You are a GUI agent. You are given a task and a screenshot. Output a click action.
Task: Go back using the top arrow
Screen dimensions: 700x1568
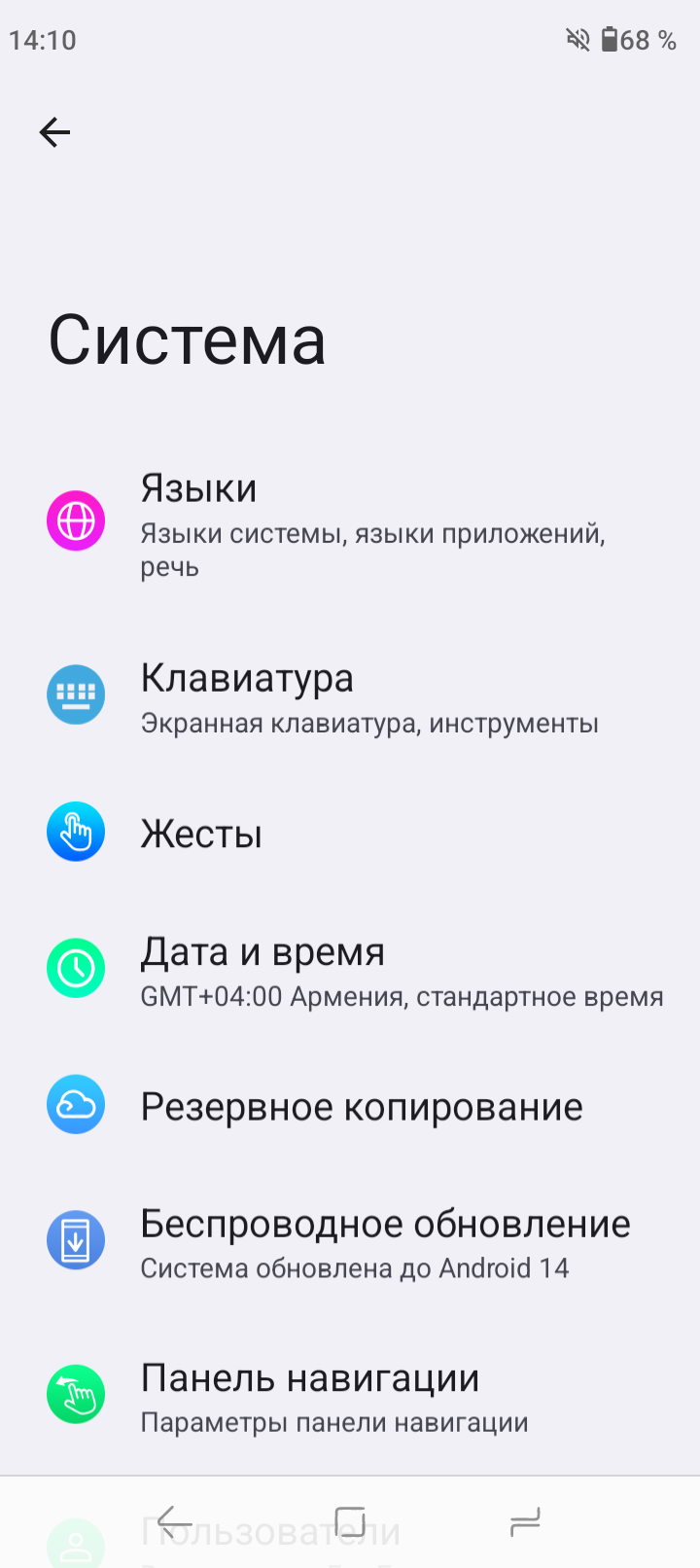pyautogui.click(x=54, y=132)
